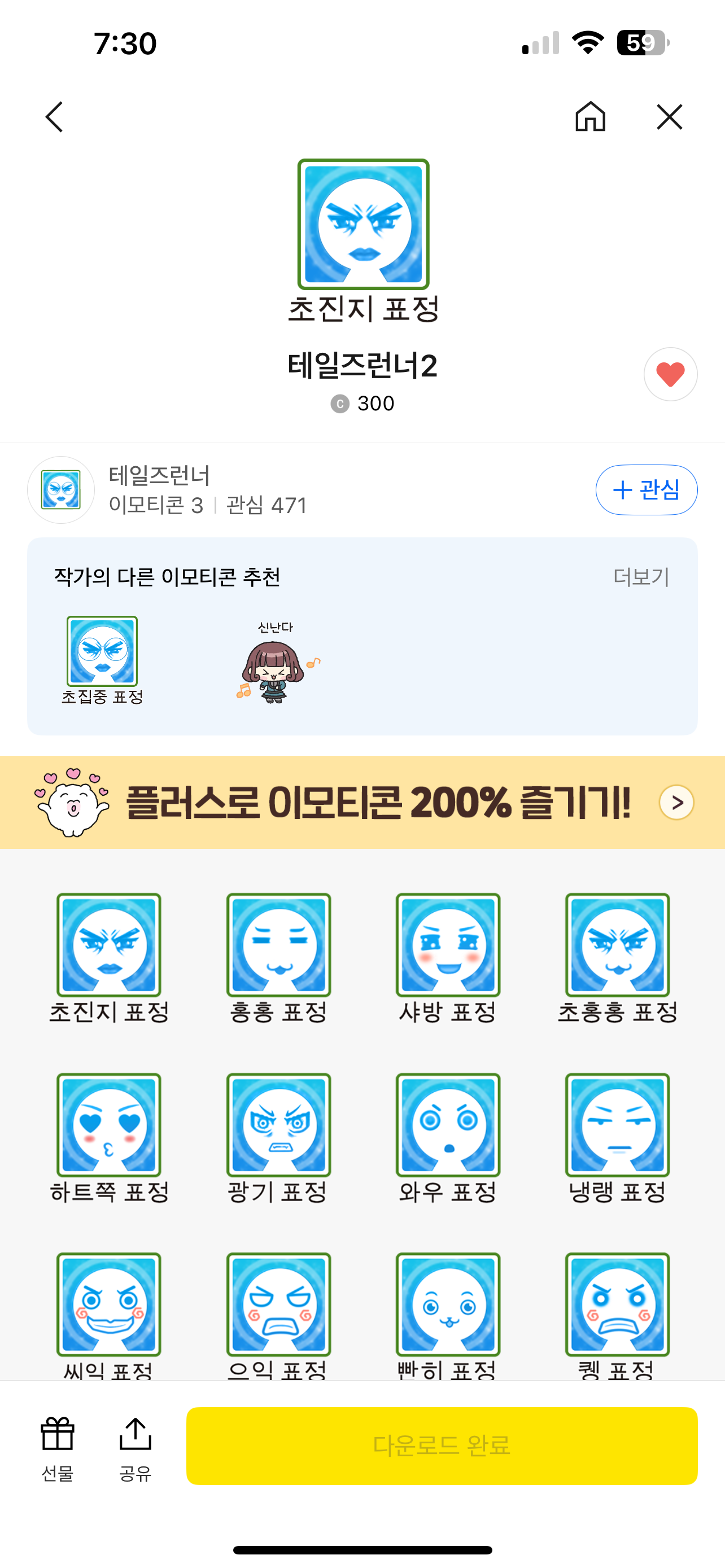
Task: Preview the 초진지 표정 sticker in the grid
Action: tap(109, 958)
